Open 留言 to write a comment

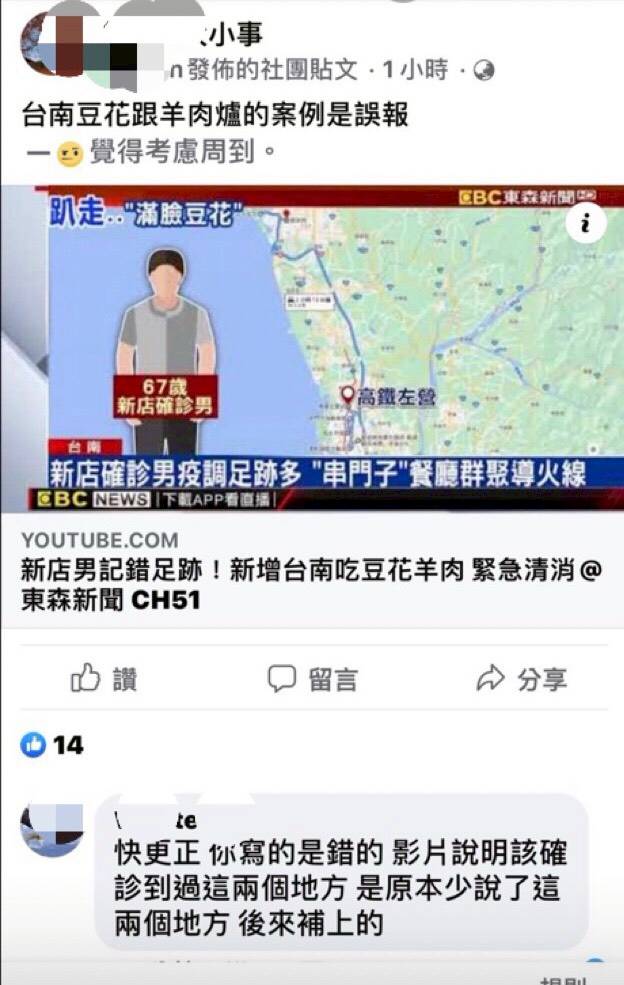click(x=312, y=680)
